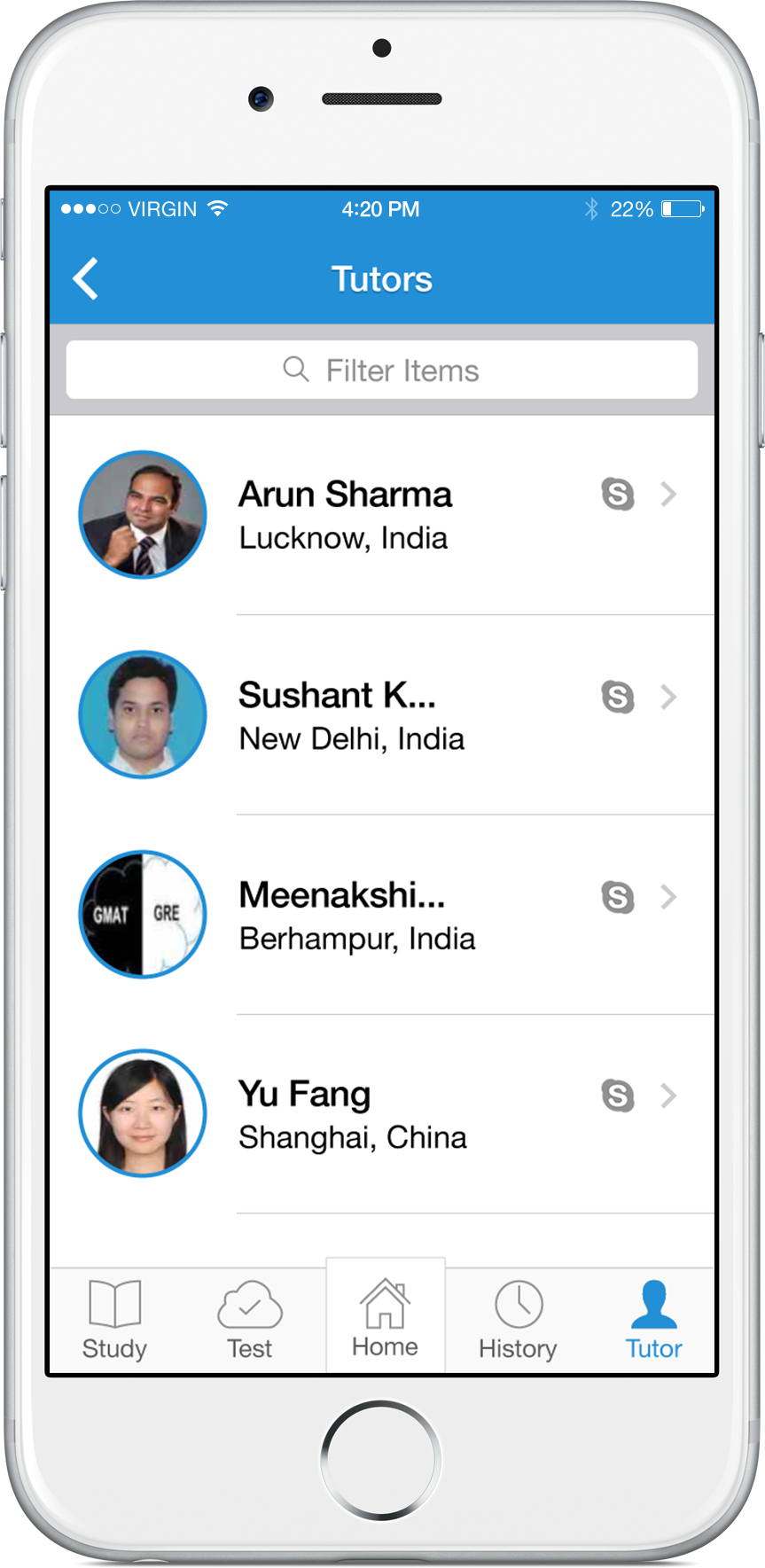Call Arun Sharma via Skype icon
Viewport: 765px width, 1568px height.
pos(618,494)
